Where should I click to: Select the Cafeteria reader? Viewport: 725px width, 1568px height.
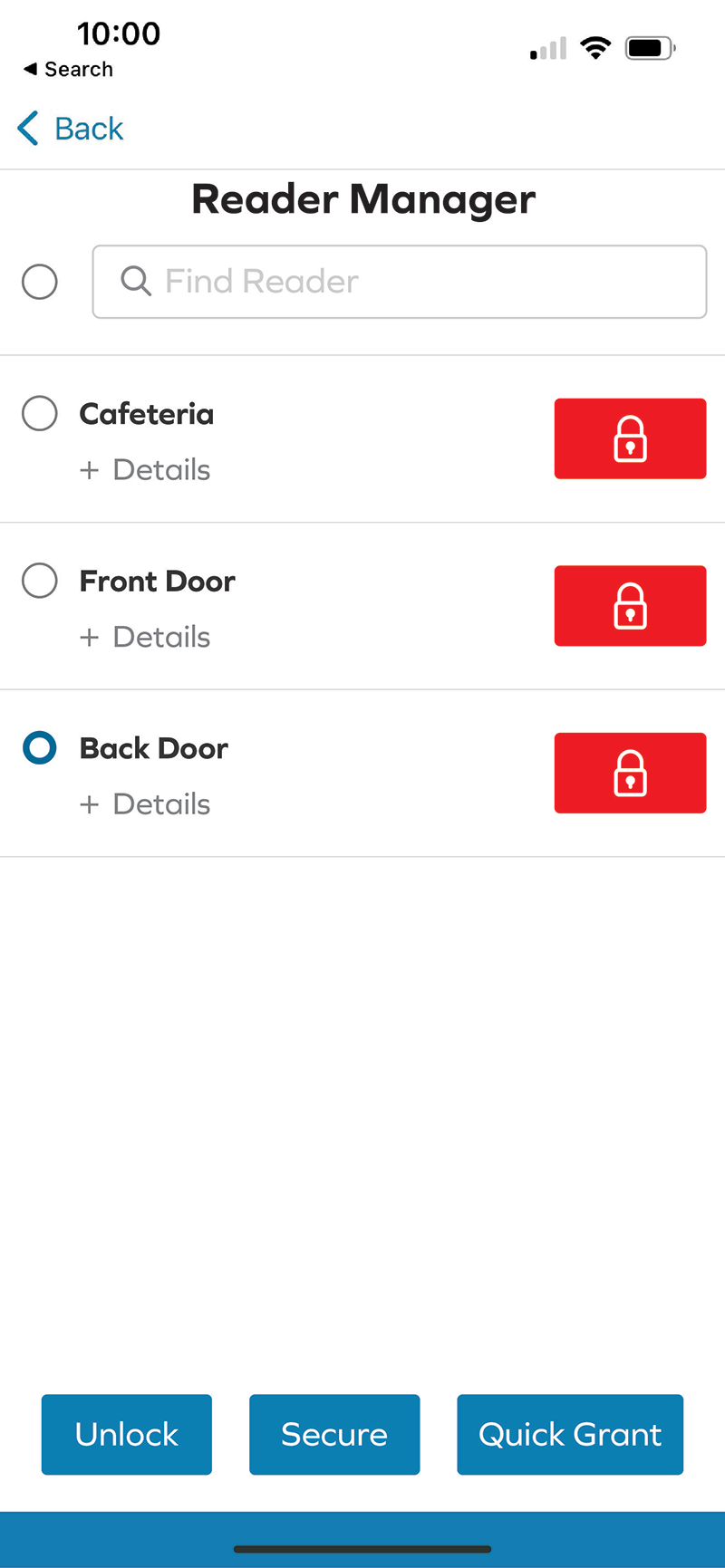40,414
